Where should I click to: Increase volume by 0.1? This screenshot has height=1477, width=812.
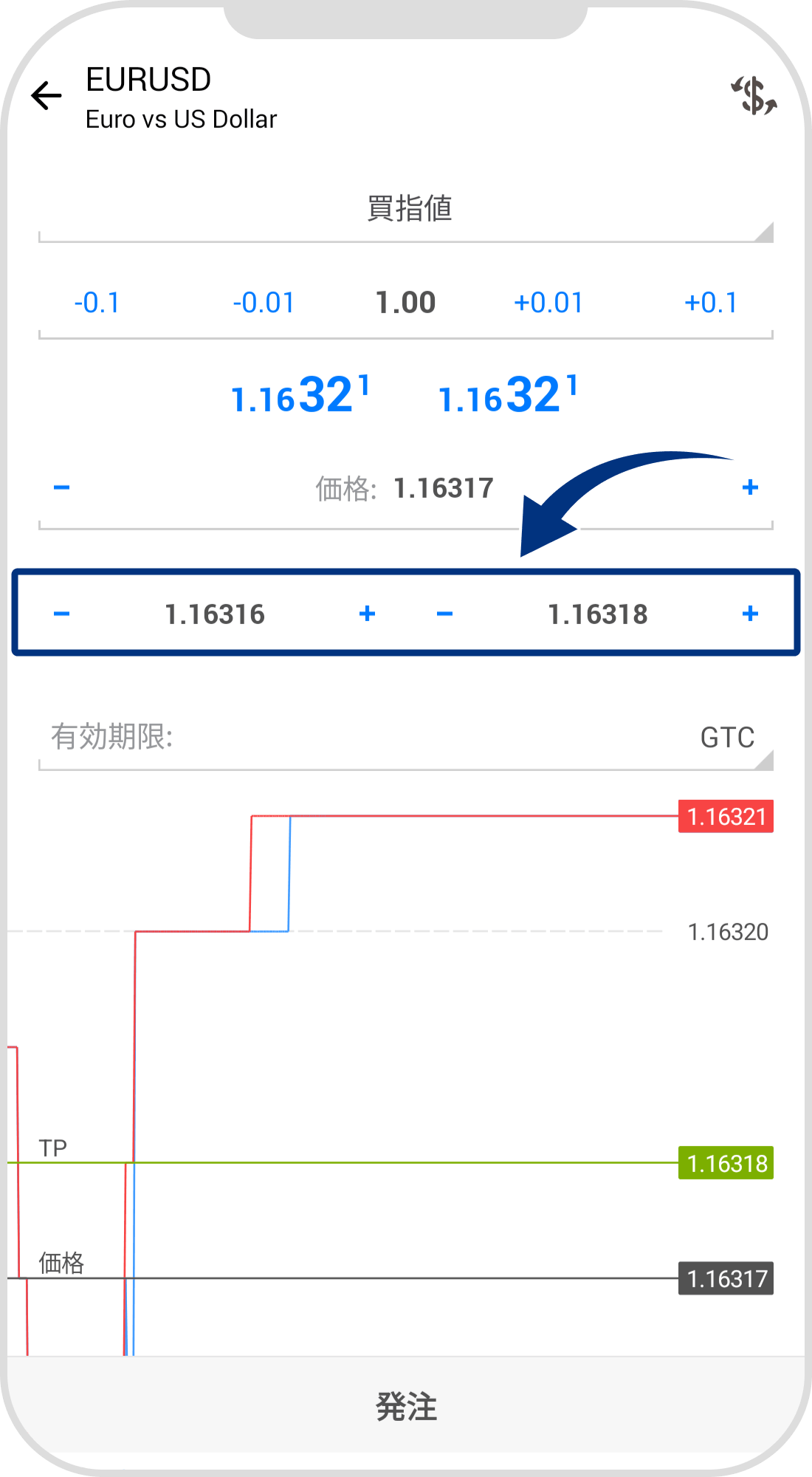tap(711, 301)
